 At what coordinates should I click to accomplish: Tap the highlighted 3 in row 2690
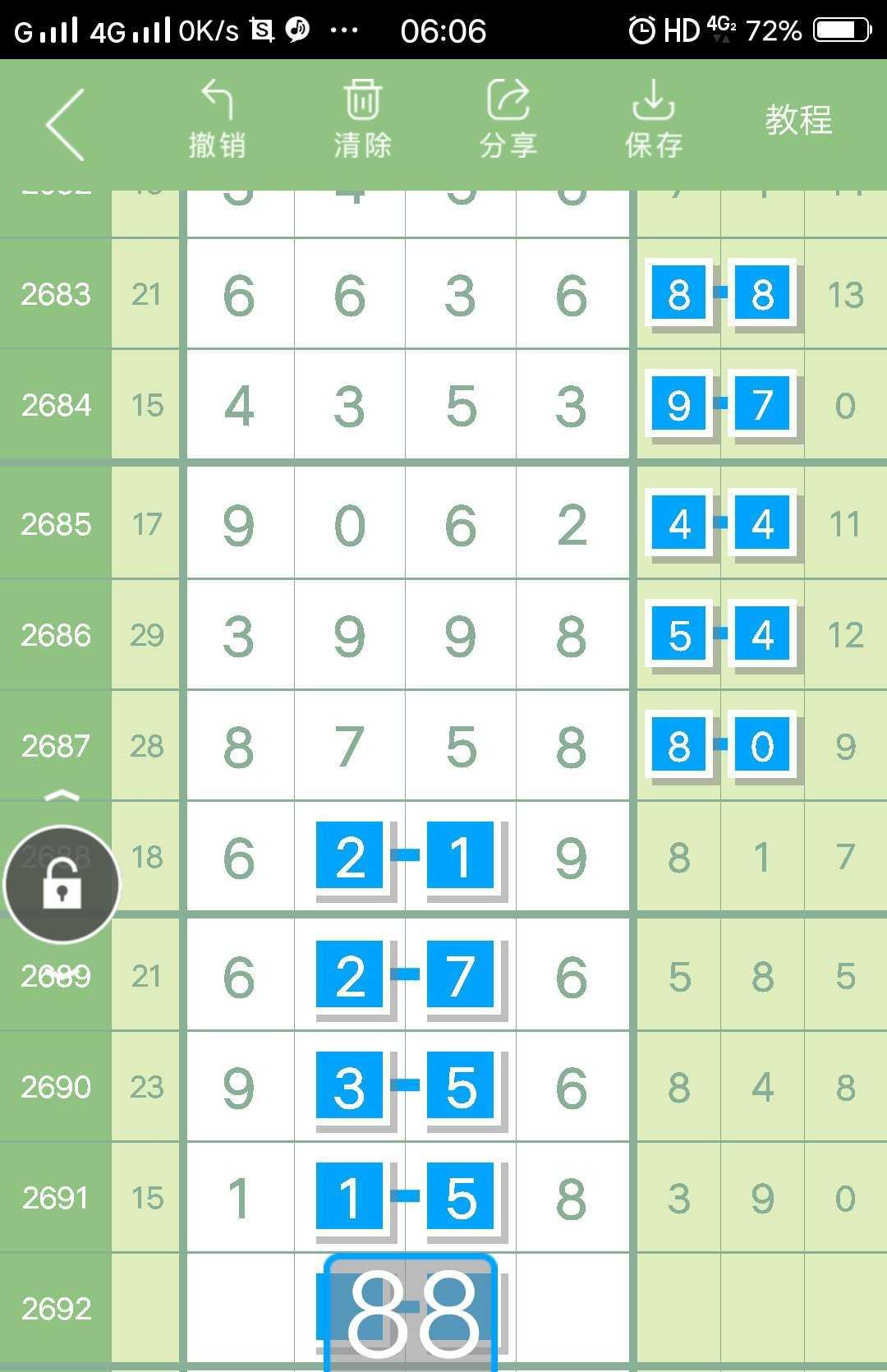coord(350,1086)
